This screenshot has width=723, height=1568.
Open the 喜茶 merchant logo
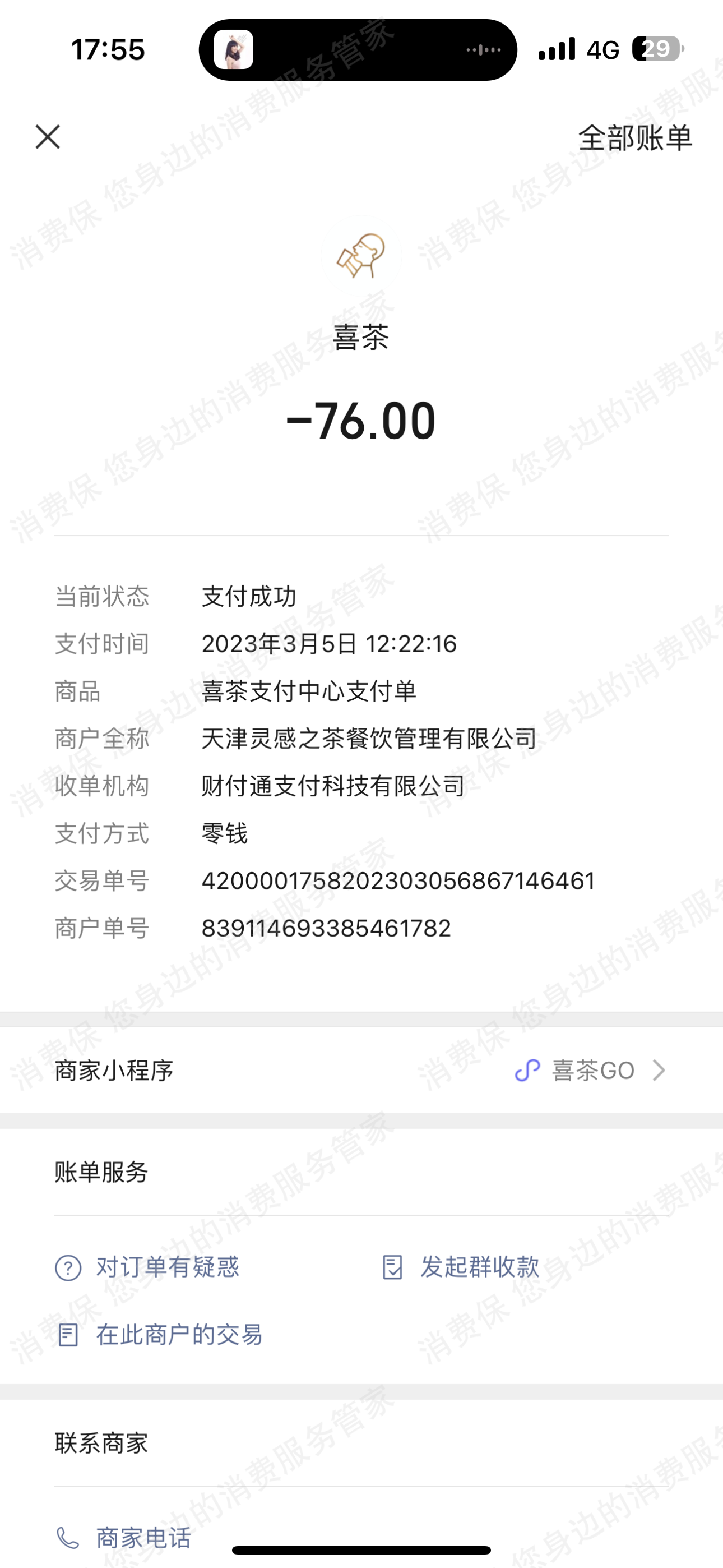[x=361, y=256]
